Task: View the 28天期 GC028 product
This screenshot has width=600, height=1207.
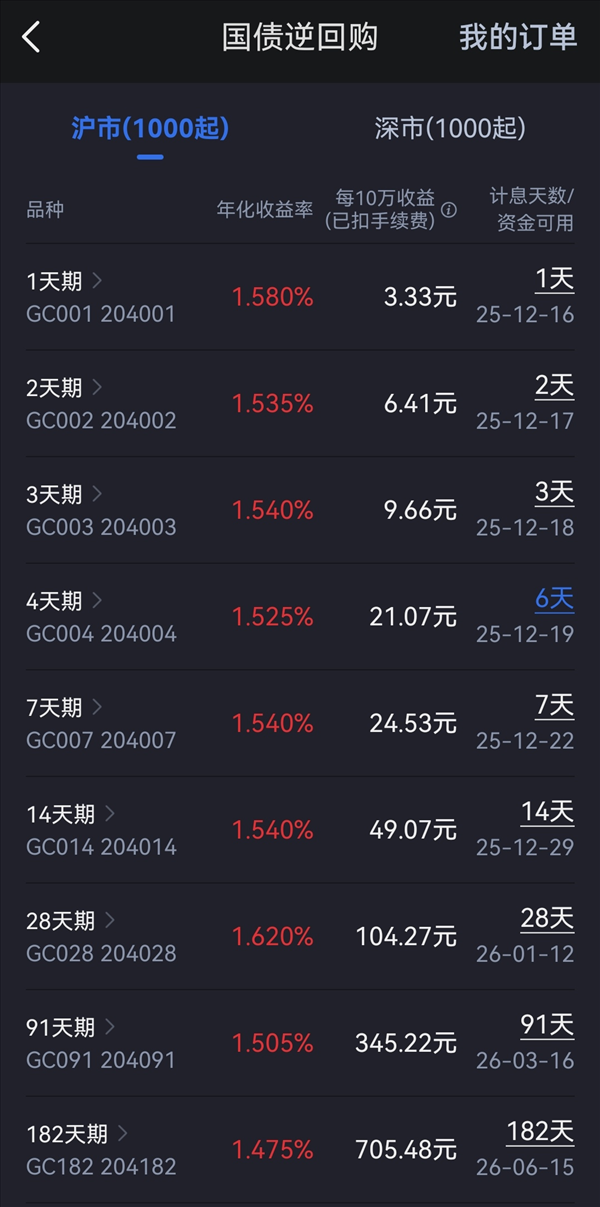Action: pyautogui.click(x=100, y=937)
